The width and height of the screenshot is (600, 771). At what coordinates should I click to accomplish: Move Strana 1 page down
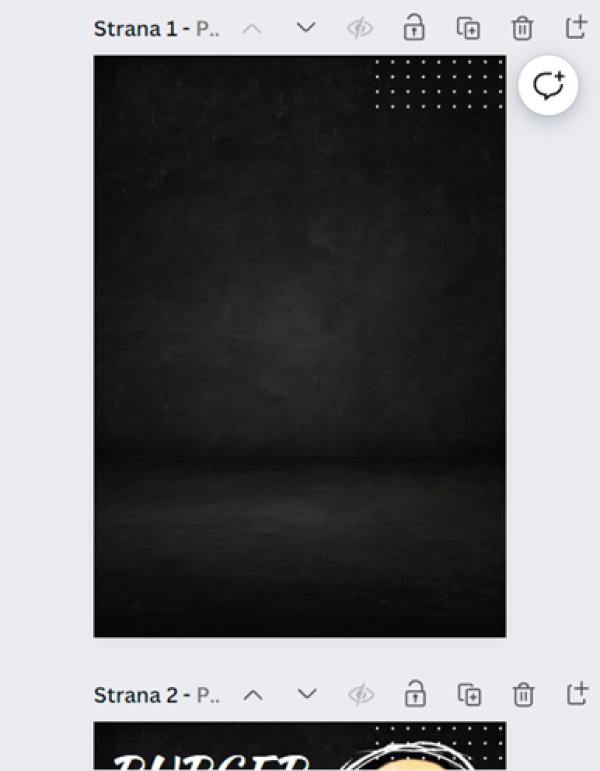pos(306,28)
